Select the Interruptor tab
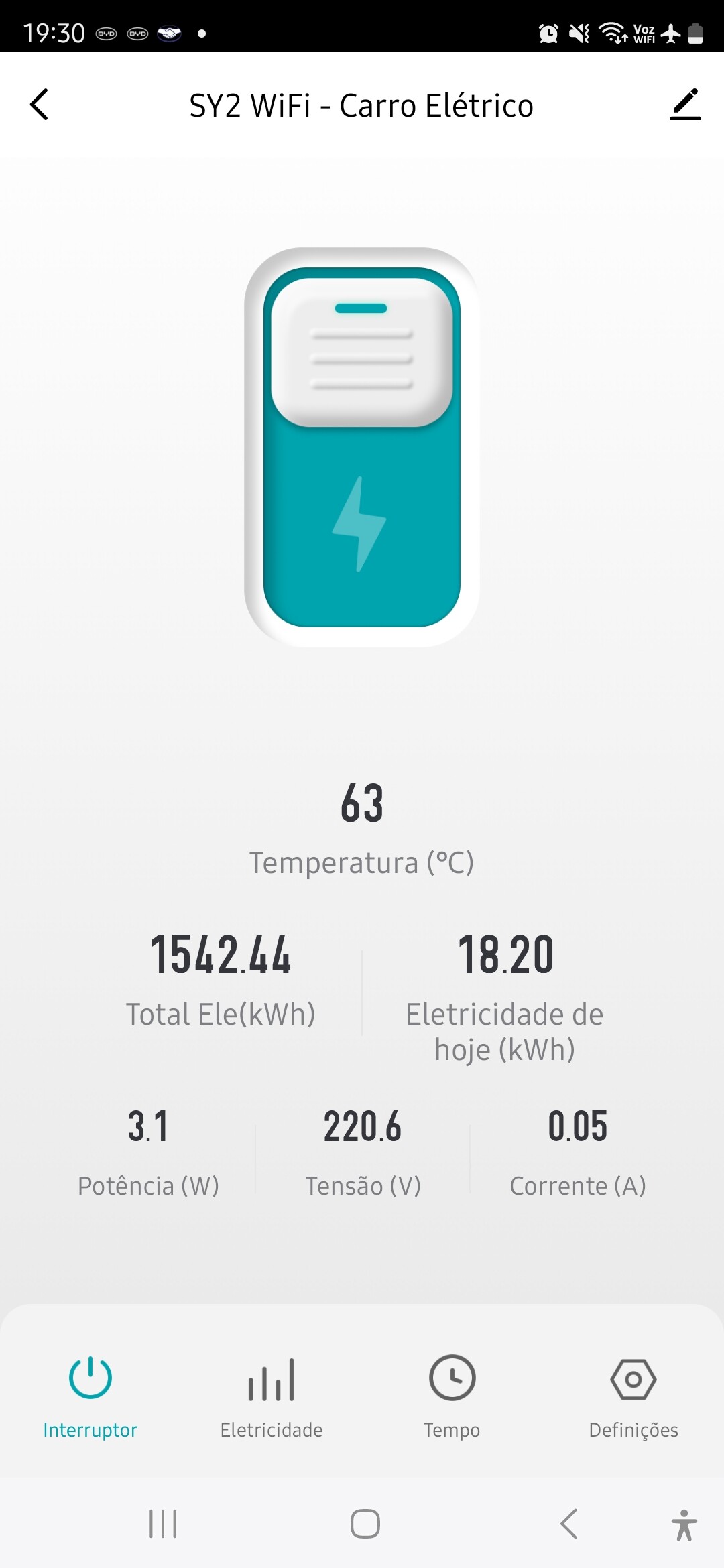The image size is (724, 1568). (x=90, y=1397)
